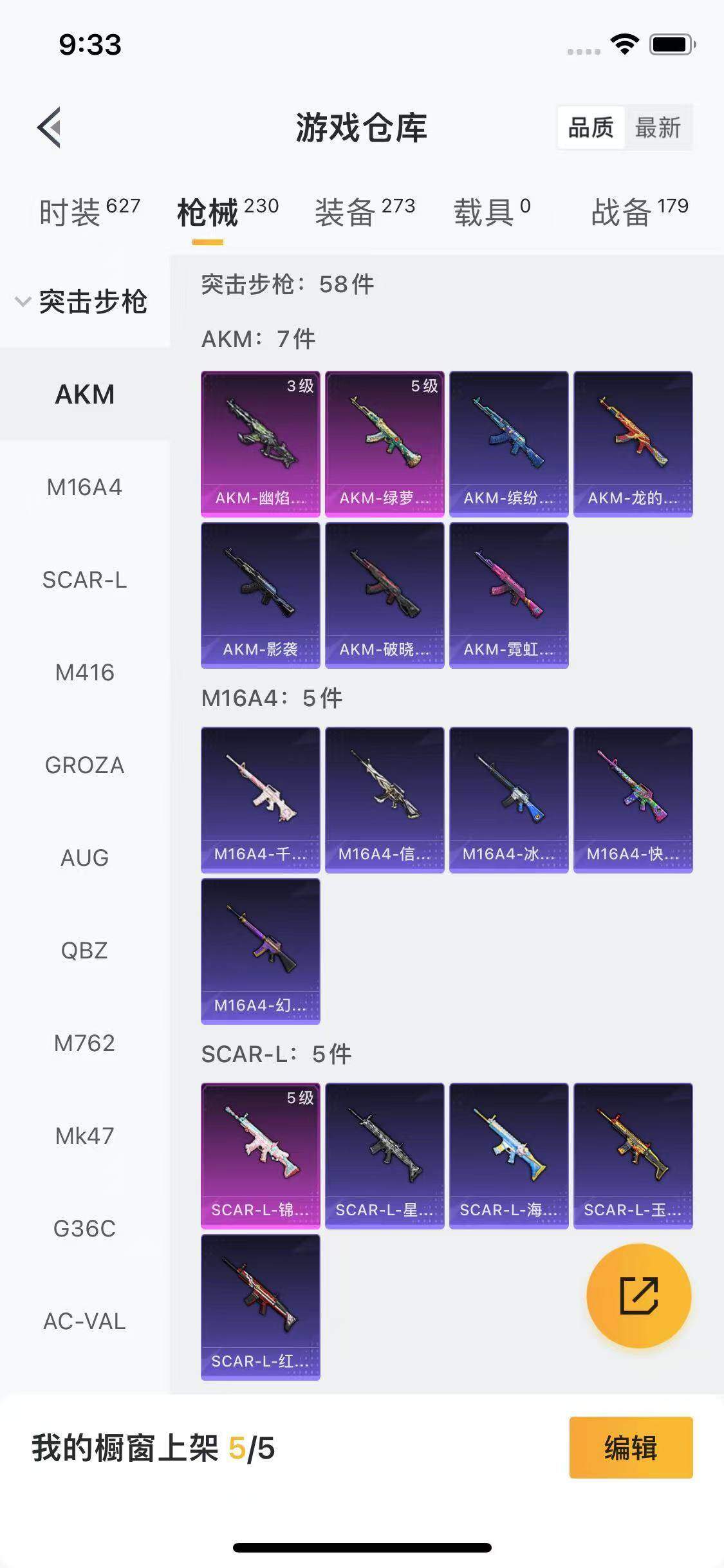Viewport: 724px width, 1568px height.
Task: Tap the orange share floating button
Action: (x=639, y=1296)
